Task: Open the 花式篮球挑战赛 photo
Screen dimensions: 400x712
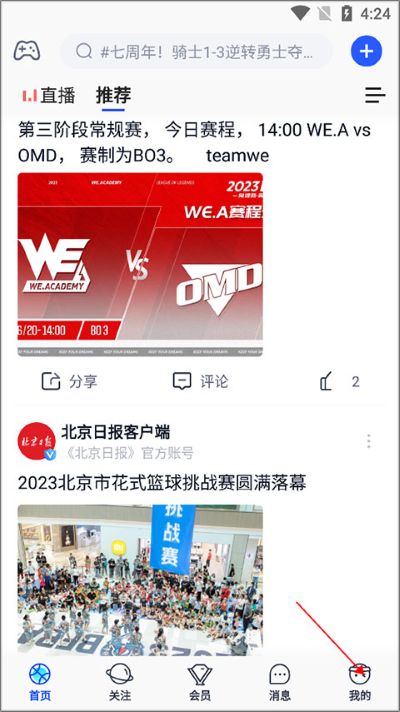Action: (x=140, y=580)
